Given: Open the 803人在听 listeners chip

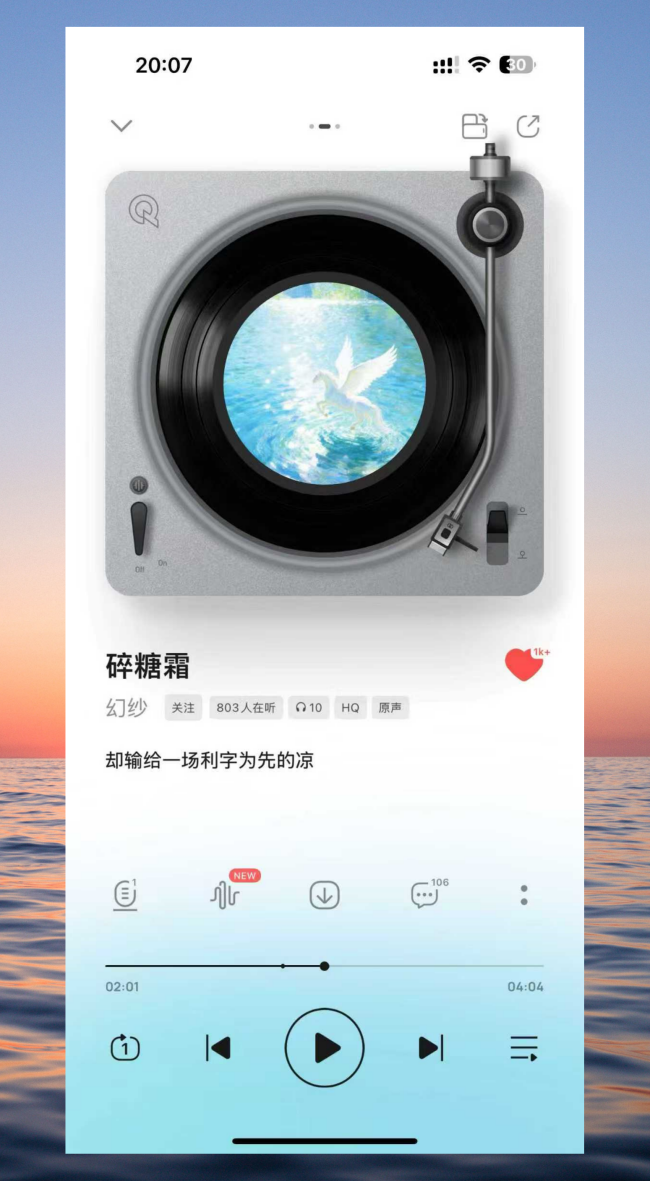Looking at the screenshot, I should pos(246,707).
